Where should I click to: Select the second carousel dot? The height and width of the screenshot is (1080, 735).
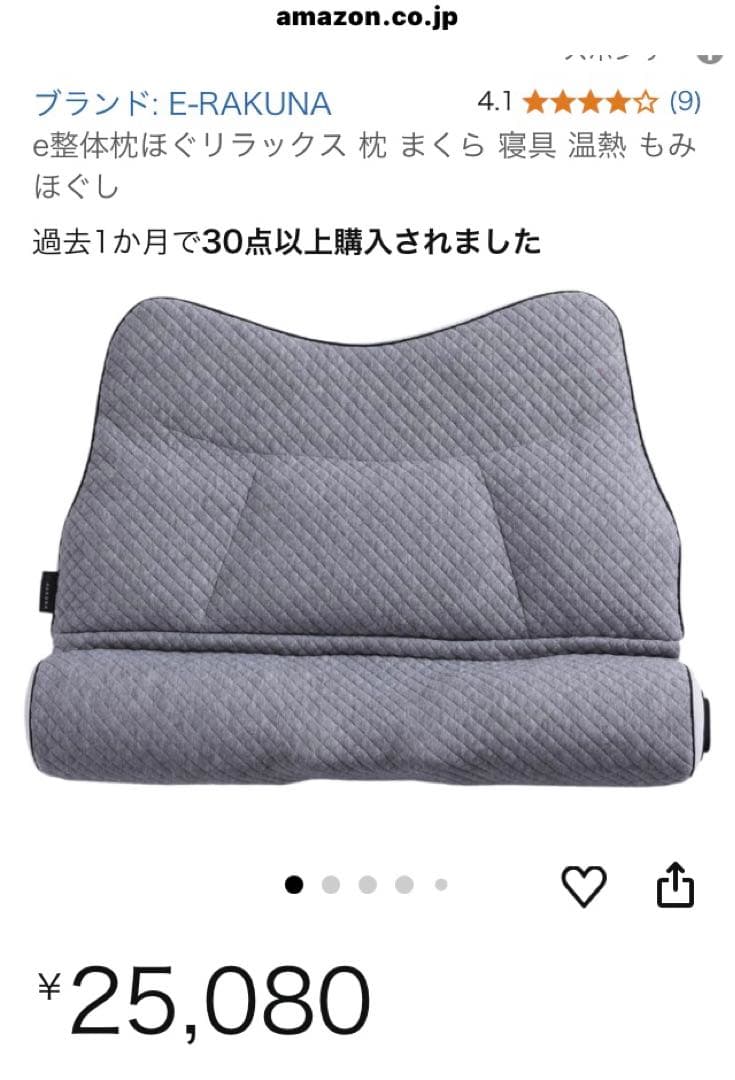tap(330, 884)
